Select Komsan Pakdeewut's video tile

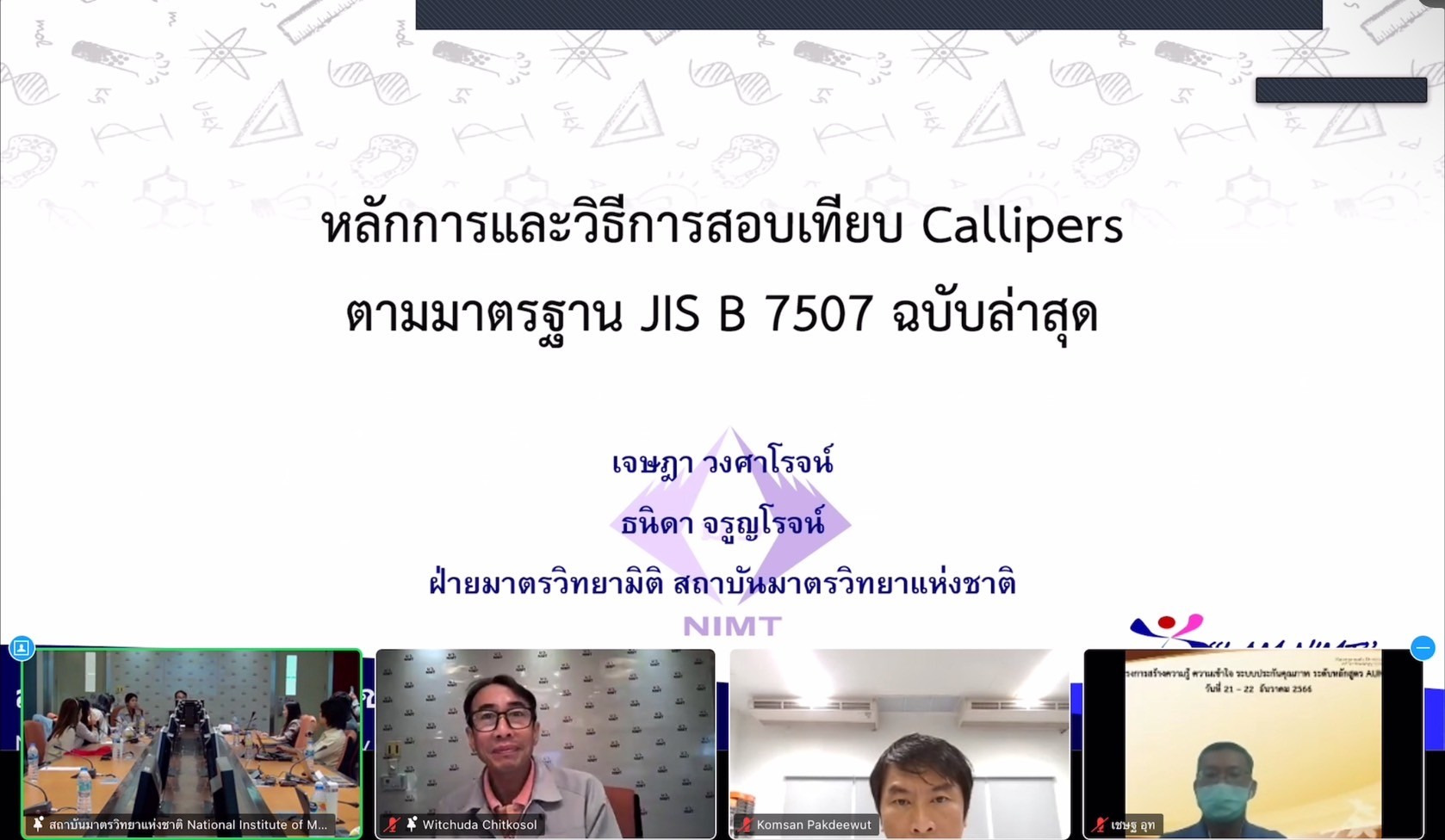[899, 740]
